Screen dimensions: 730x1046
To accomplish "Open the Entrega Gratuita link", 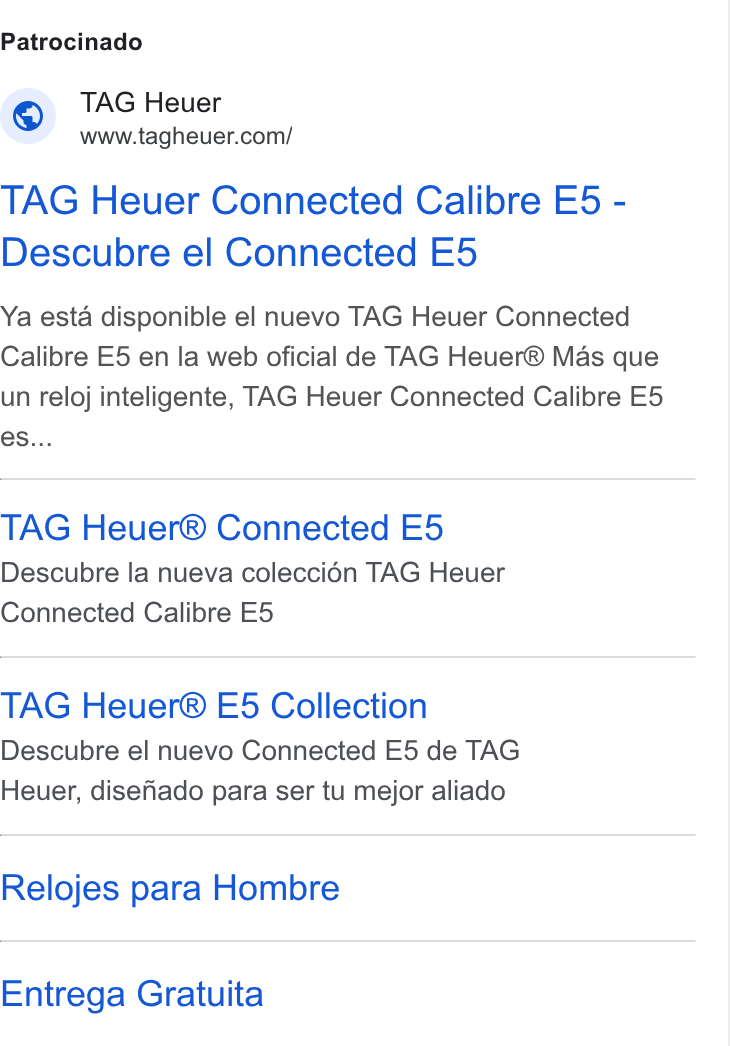I will point(132,994).
